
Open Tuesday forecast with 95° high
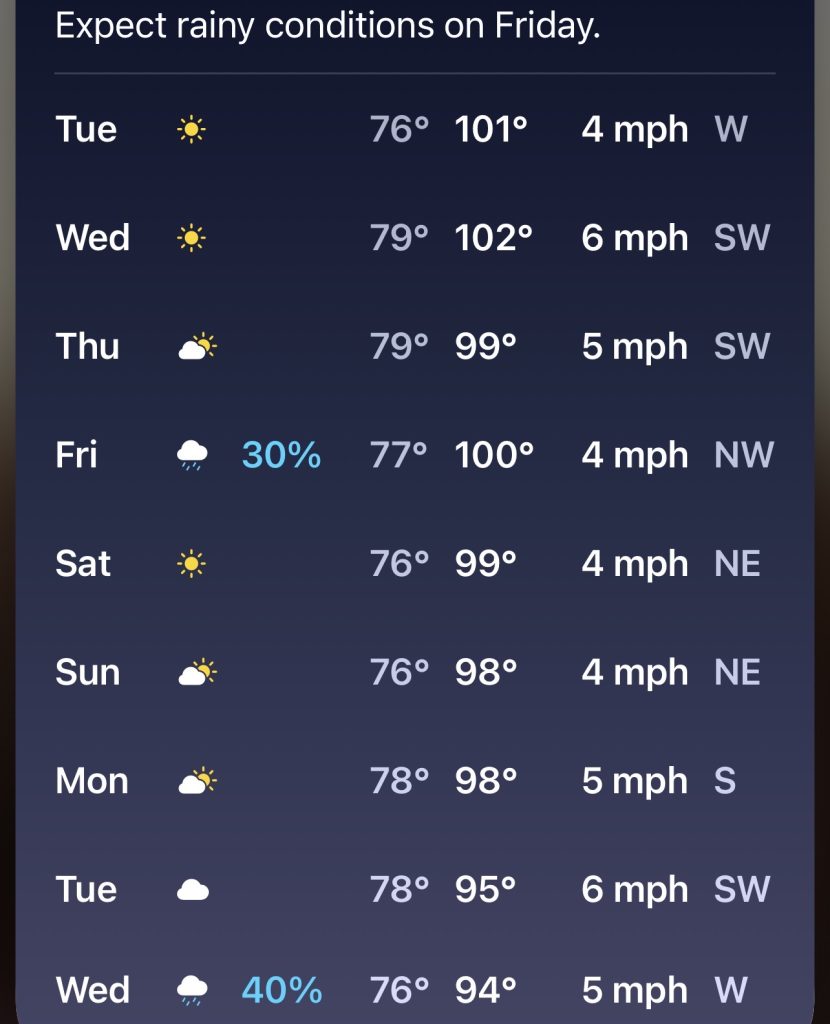coord(415,888)
